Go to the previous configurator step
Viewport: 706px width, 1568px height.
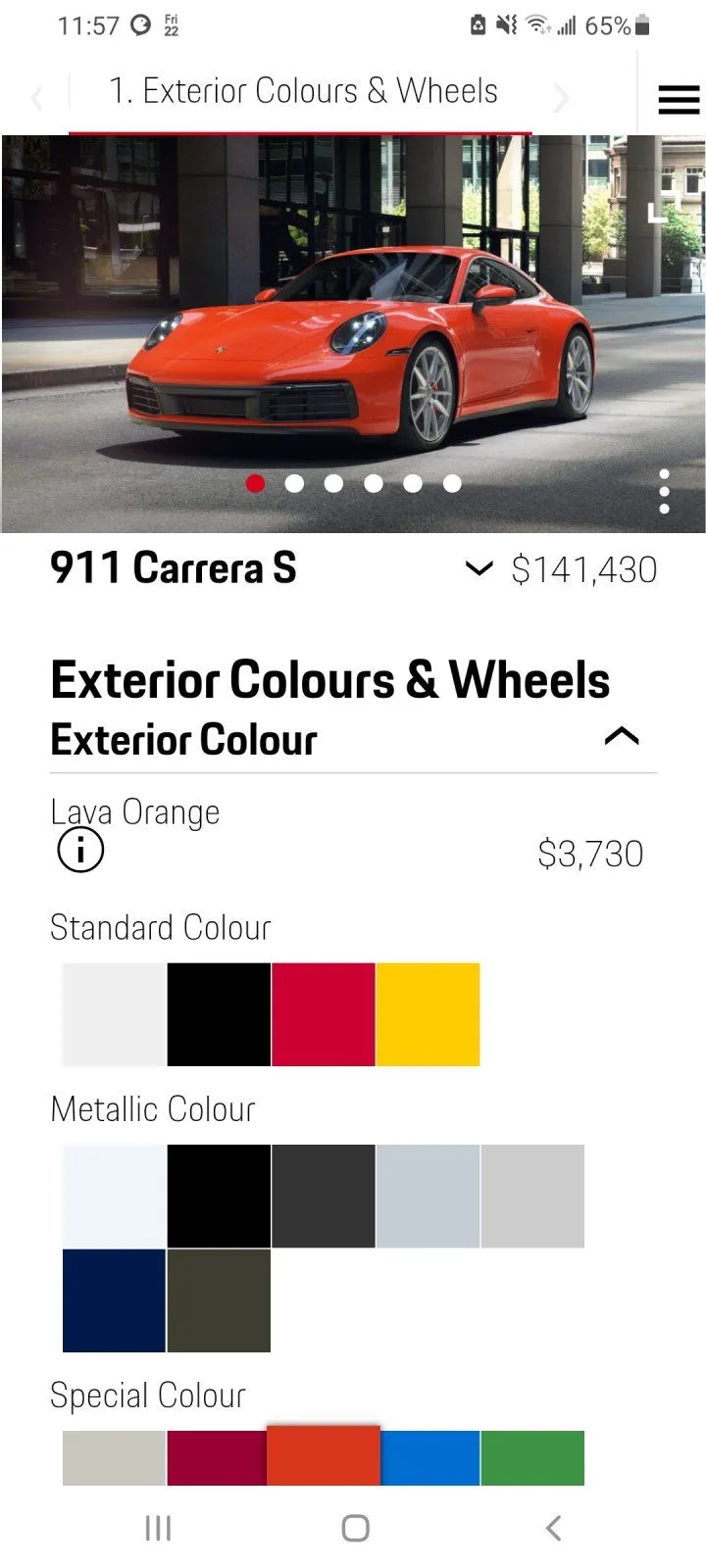pos(37,97)
